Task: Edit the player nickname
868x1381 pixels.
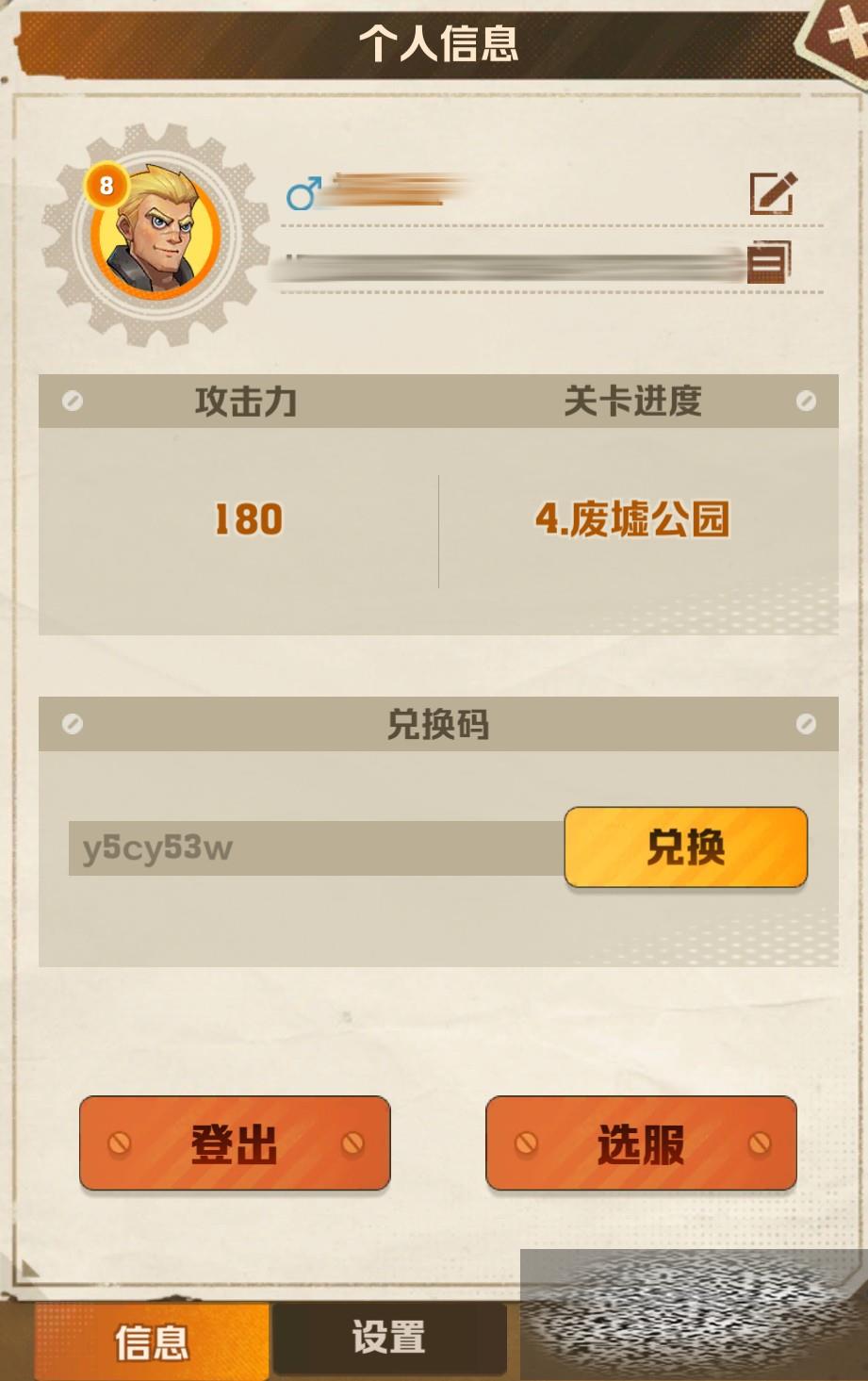Action: tap(773, 193)
